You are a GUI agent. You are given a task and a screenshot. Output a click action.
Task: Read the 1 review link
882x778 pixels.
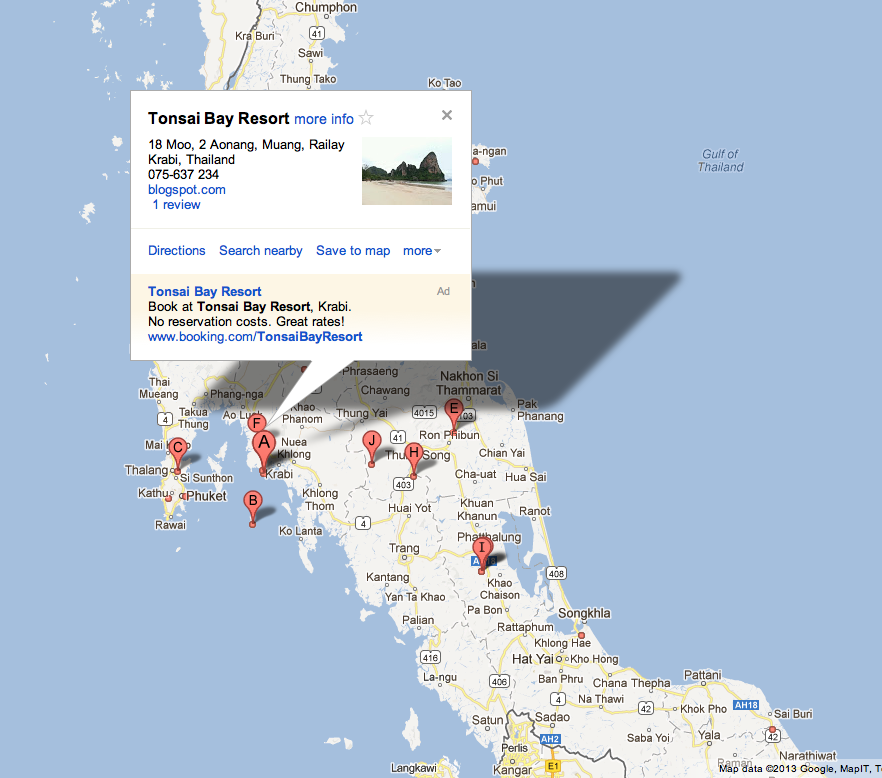coord(176,205)
